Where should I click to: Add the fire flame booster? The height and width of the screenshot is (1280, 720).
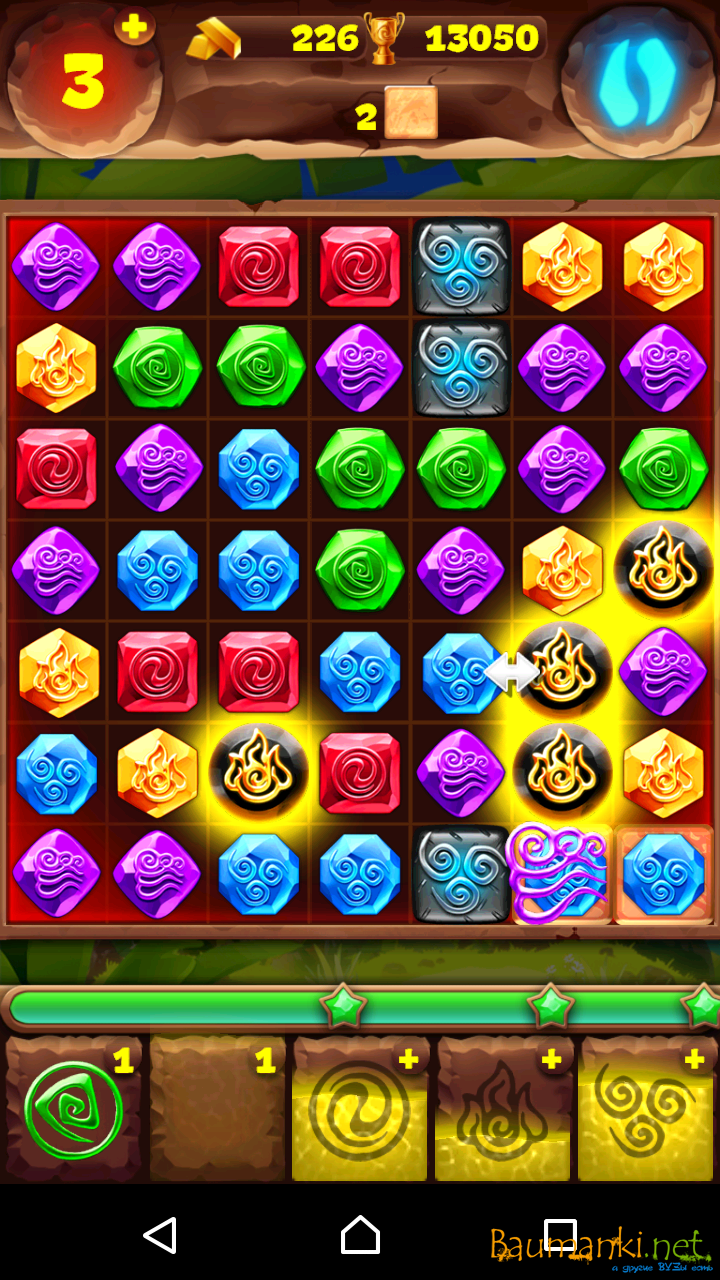(x=502, y=1110)
